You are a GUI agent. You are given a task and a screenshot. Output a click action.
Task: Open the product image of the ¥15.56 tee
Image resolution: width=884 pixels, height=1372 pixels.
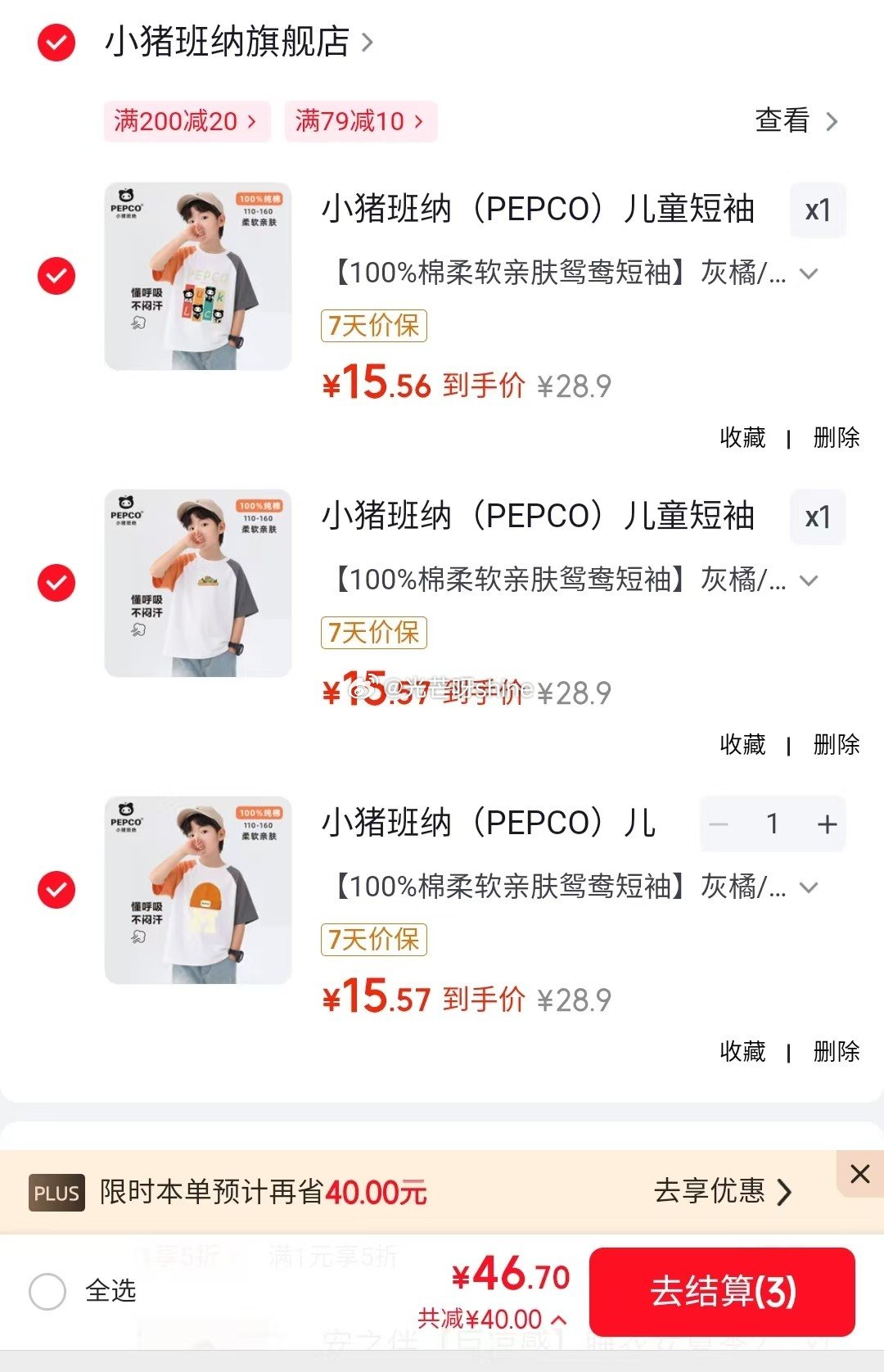pyautogui.click(x=198, y=276)
